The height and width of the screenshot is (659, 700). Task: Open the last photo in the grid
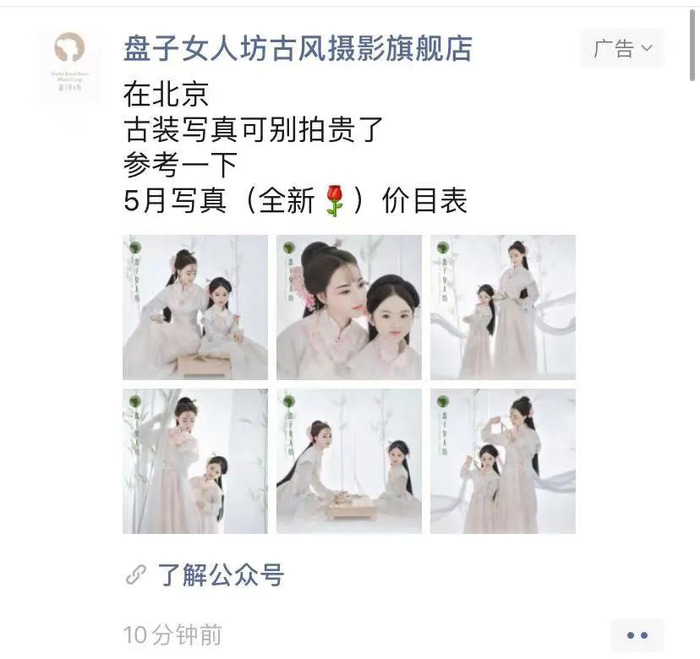point(503,461)
